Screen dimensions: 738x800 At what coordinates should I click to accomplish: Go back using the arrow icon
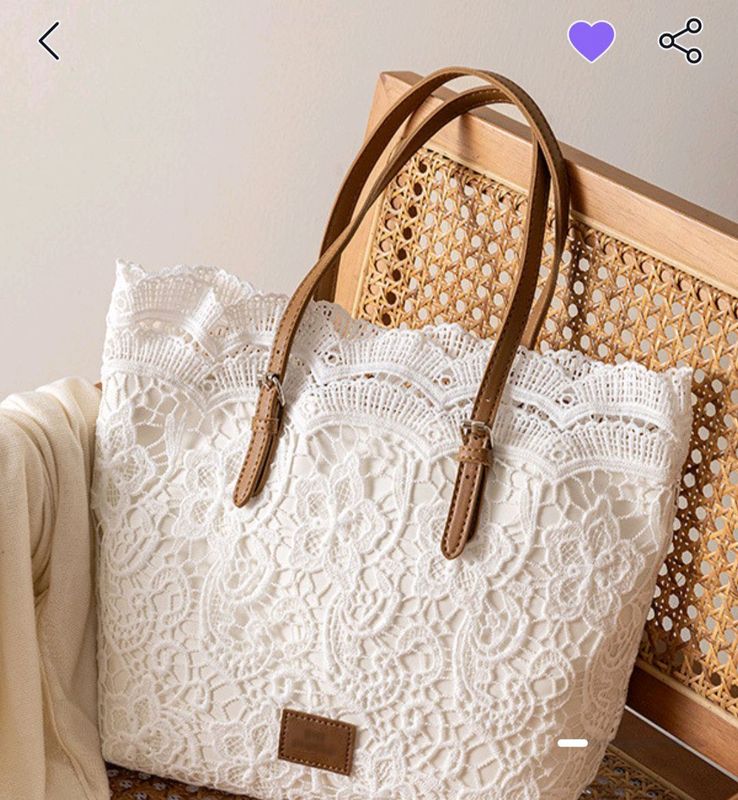[49, 41]
